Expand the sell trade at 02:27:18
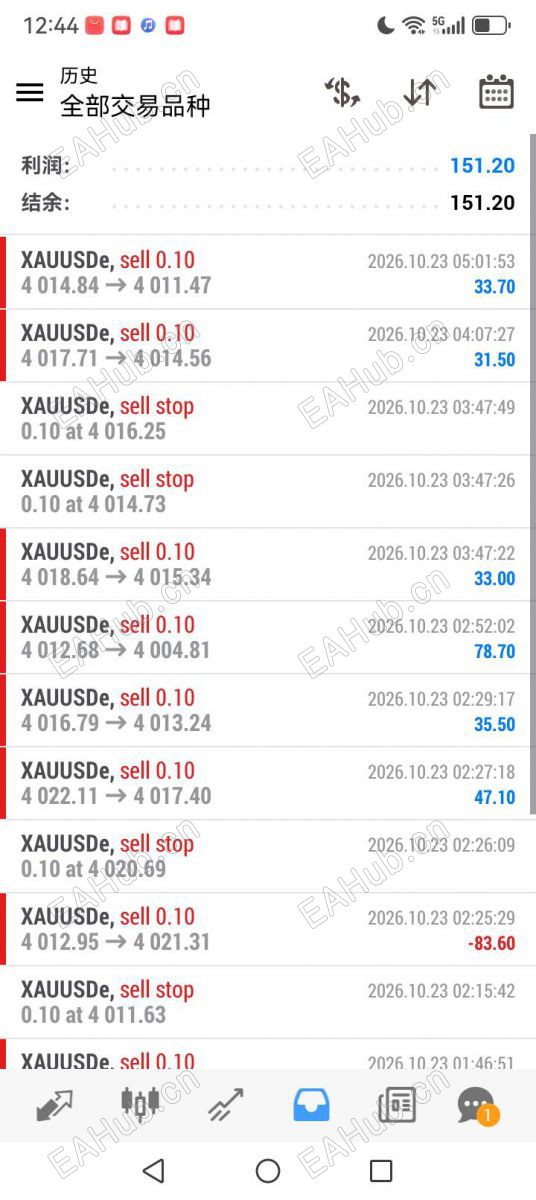Viewport: 536px width, 1200px height. pos(268,784)
